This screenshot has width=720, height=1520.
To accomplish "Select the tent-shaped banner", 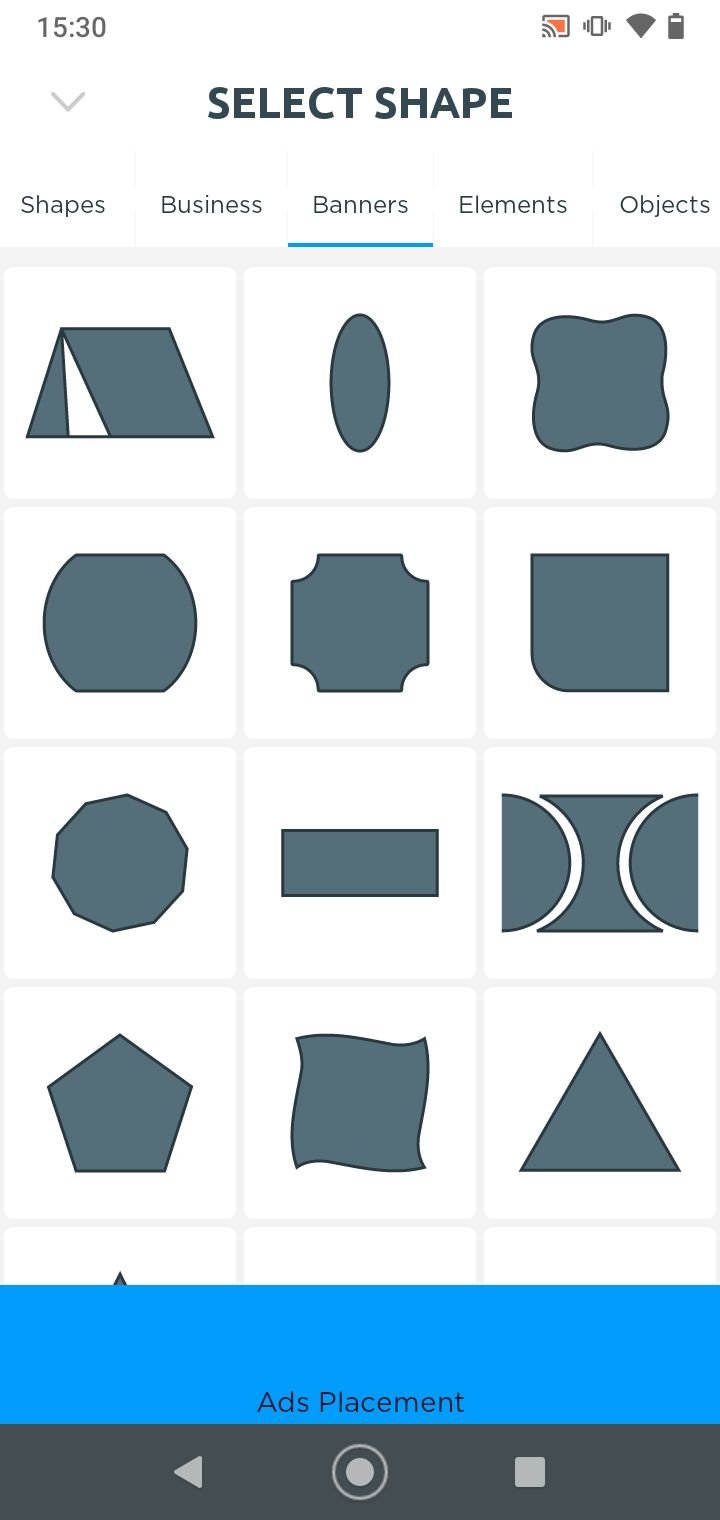I will pyautogui.click(x=120, y=383).
